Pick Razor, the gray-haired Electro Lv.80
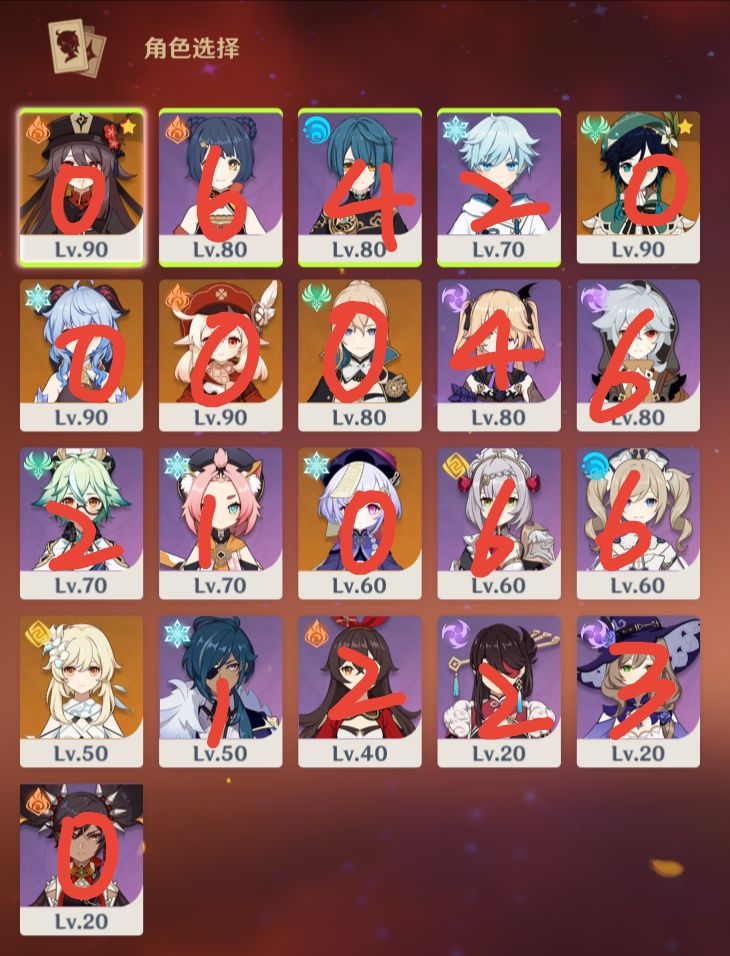The image size is (730, 956). [637, 354]
